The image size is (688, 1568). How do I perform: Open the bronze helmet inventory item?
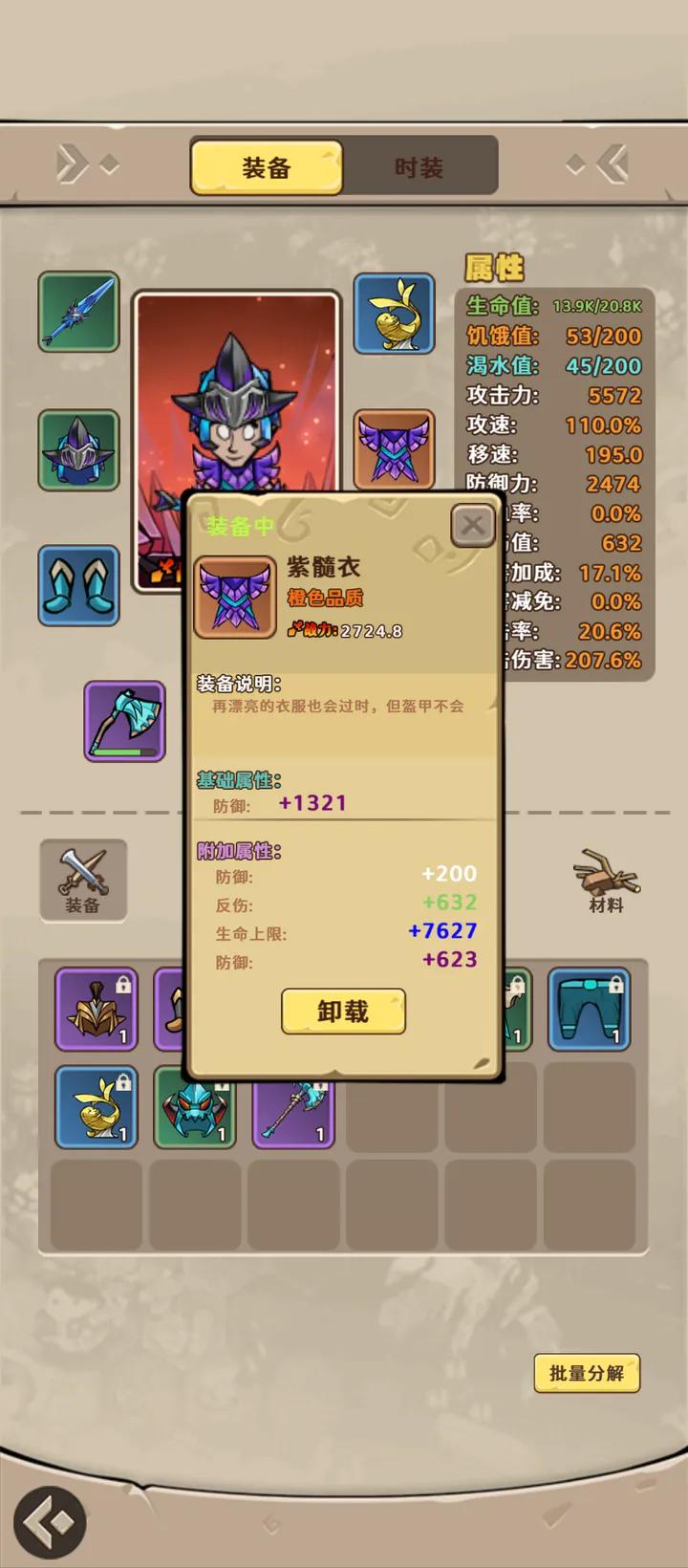pyautogui.click(x=97, y=1009)
